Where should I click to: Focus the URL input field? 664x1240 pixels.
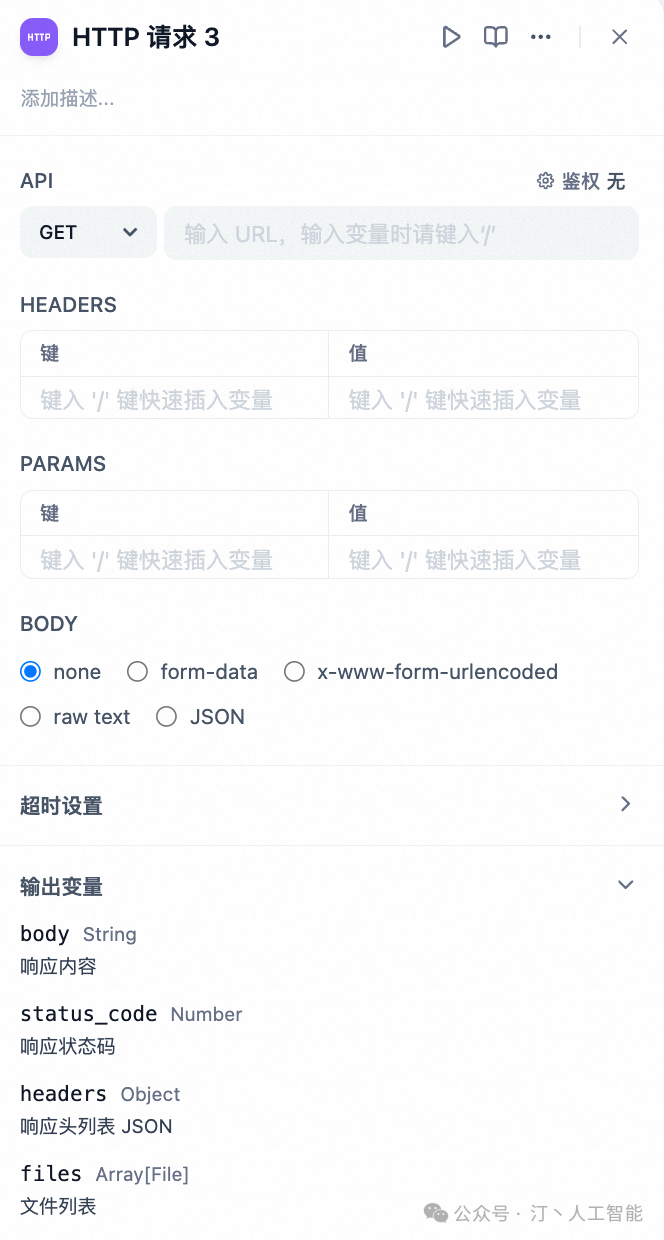[x=401, y=233]
